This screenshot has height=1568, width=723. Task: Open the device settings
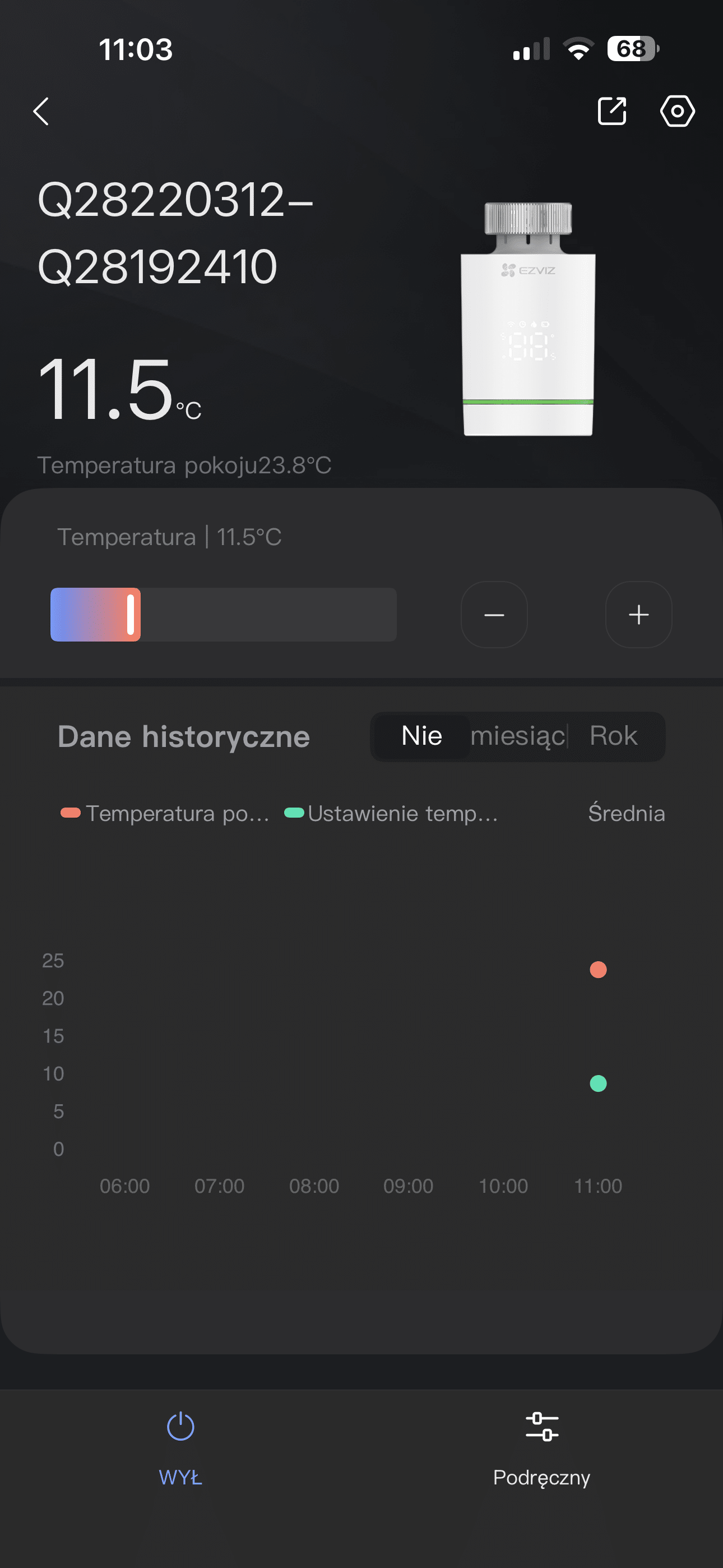pyautogui.click(x=676, y=112)
